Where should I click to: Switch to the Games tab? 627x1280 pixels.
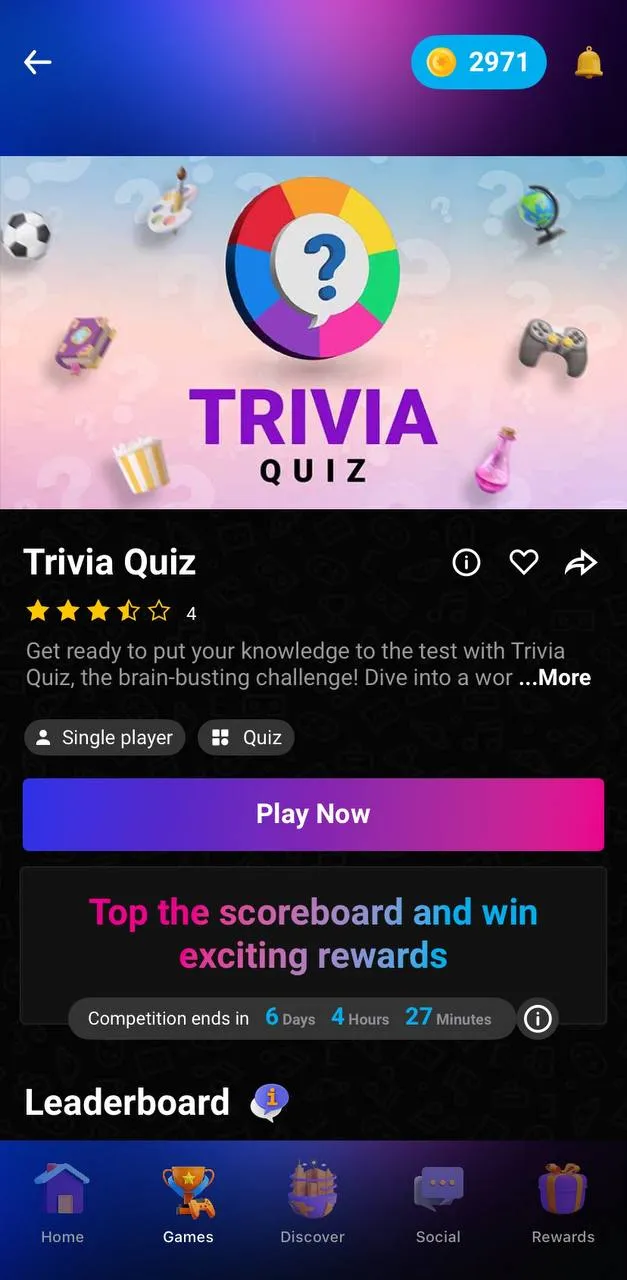[188, 1204]
